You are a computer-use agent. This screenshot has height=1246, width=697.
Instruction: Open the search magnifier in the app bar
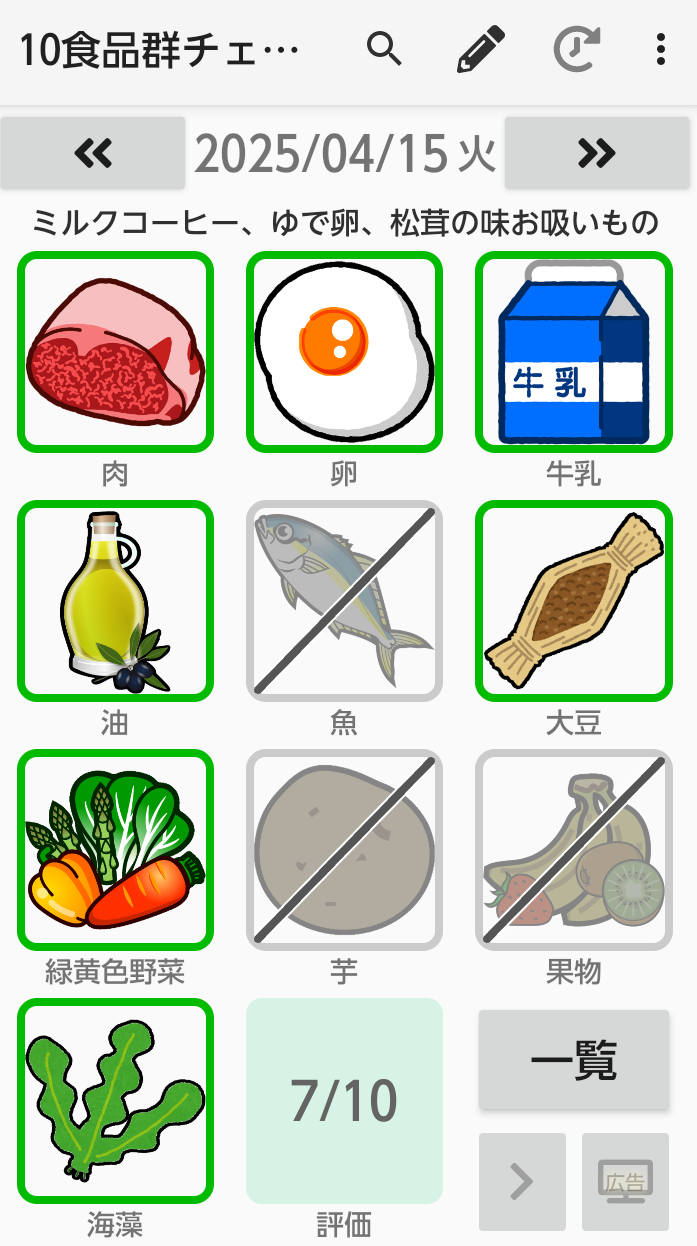point(384,49)
